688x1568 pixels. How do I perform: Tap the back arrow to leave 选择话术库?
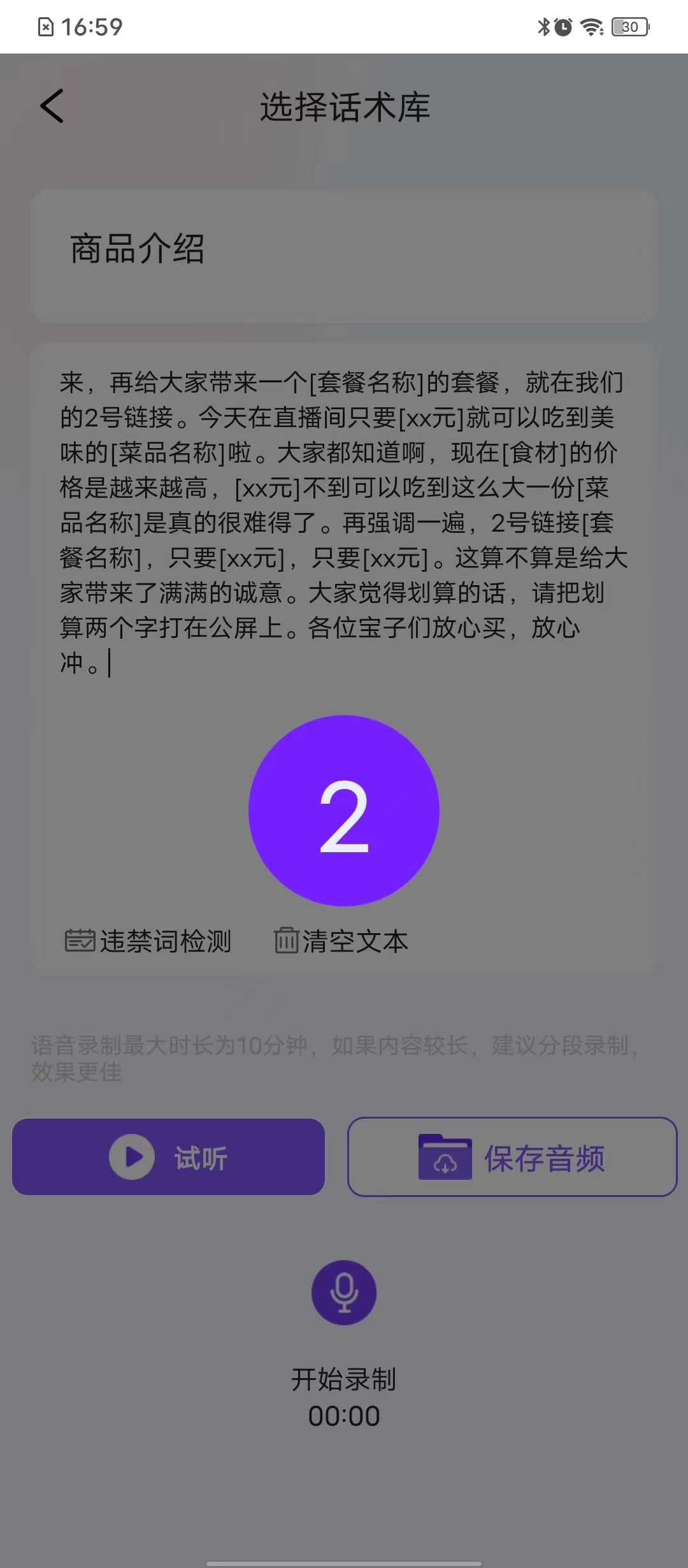[53, 105]
